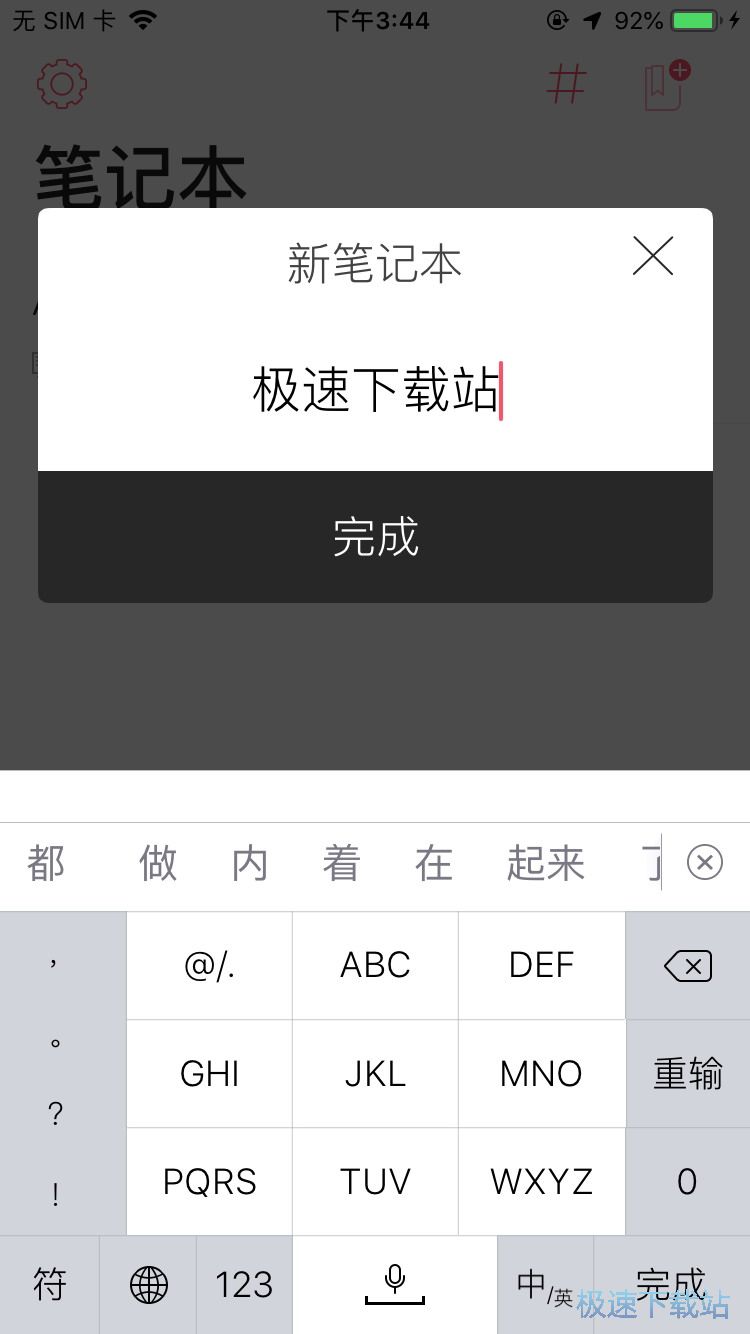
Task: Type with the JKL key
Action: click(x=375, y=1073)
